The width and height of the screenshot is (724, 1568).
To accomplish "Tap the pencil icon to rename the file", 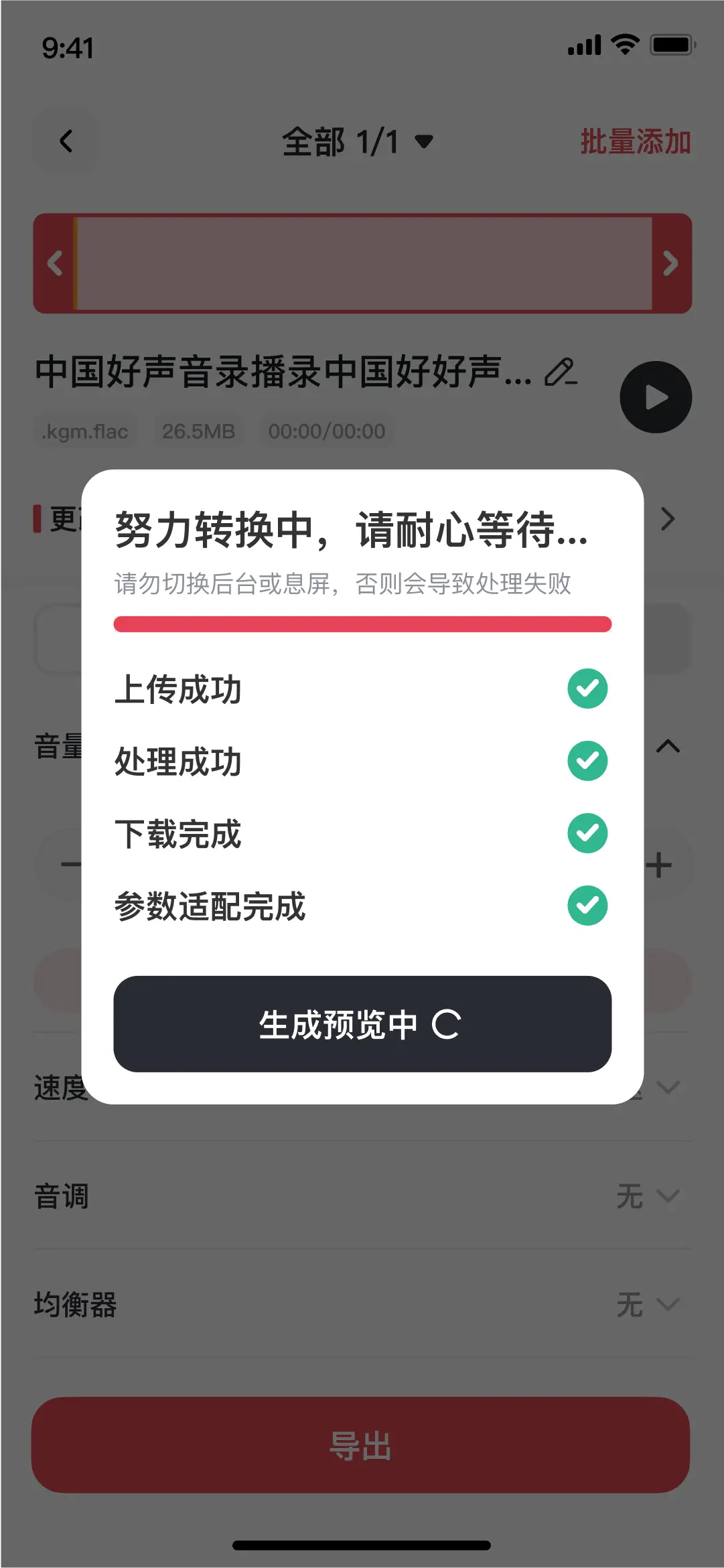I will [x=561, y=374].
